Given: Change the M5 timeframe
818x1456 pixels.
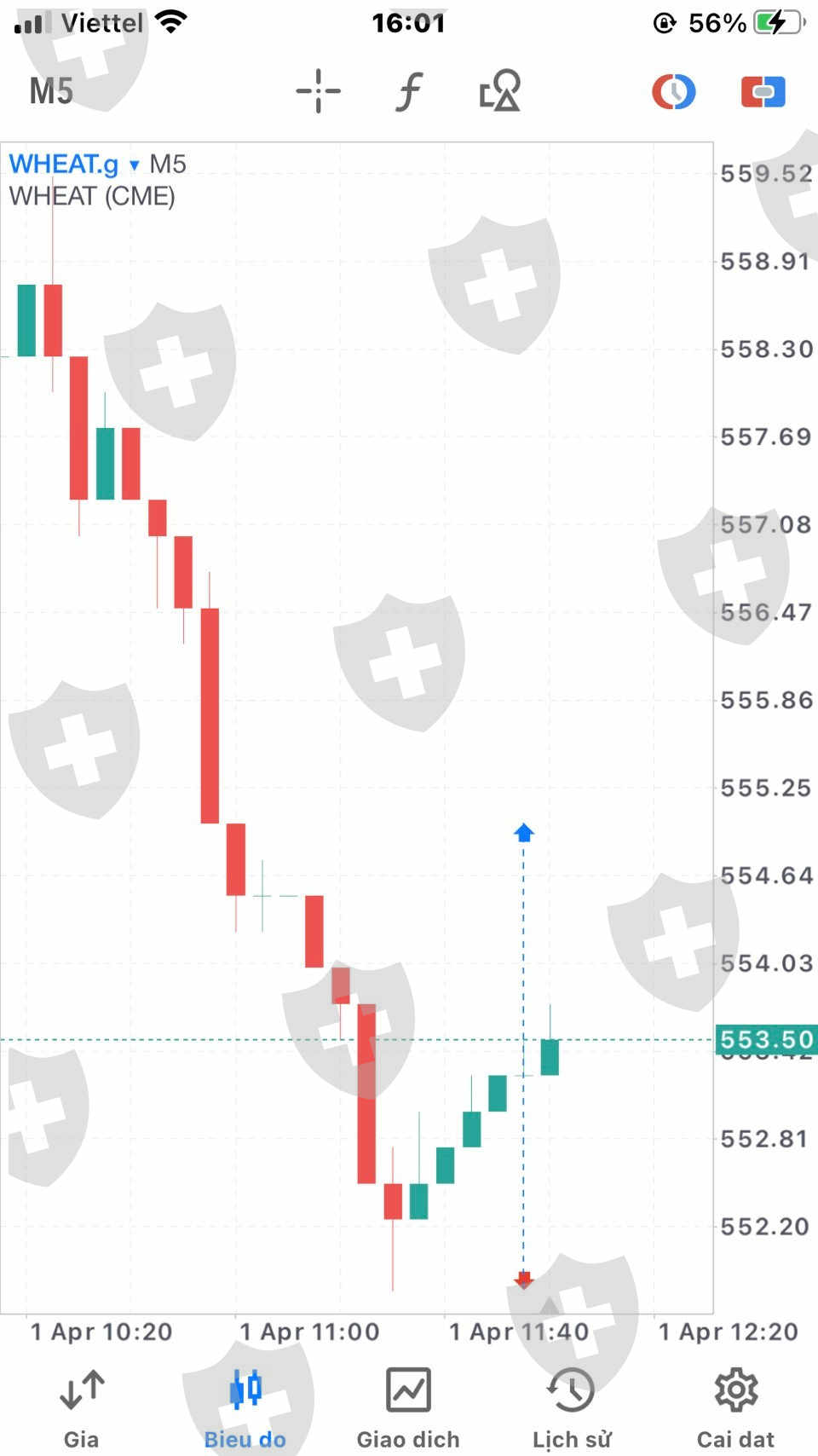Looking at the screenshot, I should coord(51,91).
